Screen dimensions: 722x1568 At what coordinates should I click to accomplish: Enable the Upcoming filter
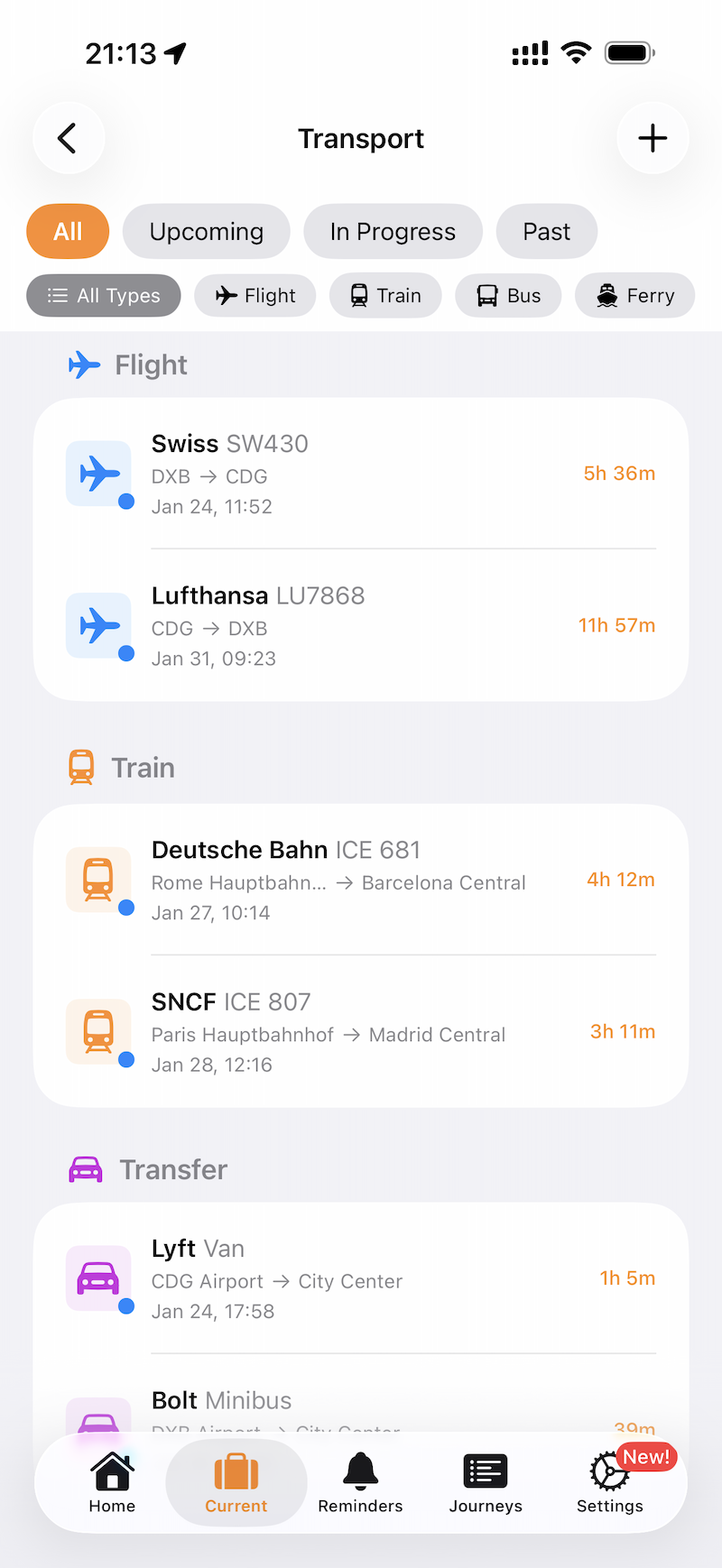[x=206, y=231]
